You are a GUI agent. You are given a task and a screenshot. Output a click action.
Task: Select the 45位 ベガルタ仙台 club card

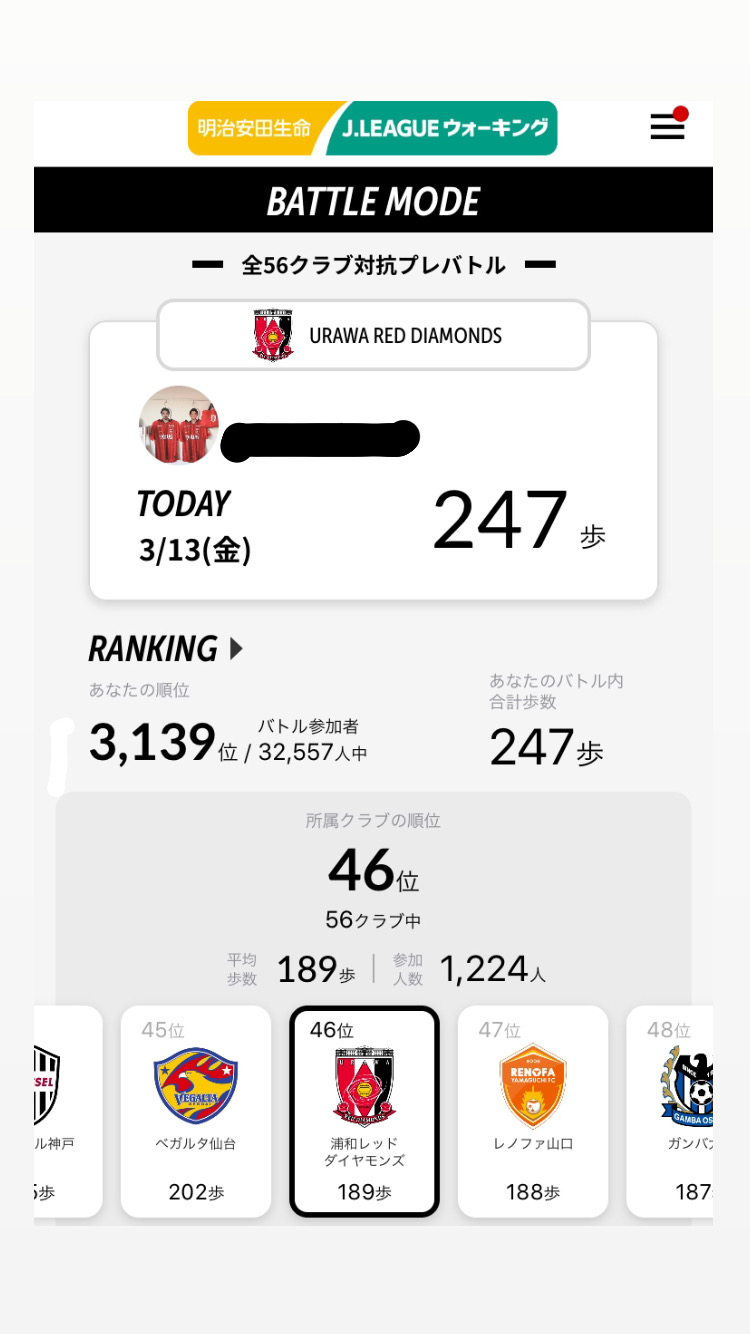(x=196, y=1111)
